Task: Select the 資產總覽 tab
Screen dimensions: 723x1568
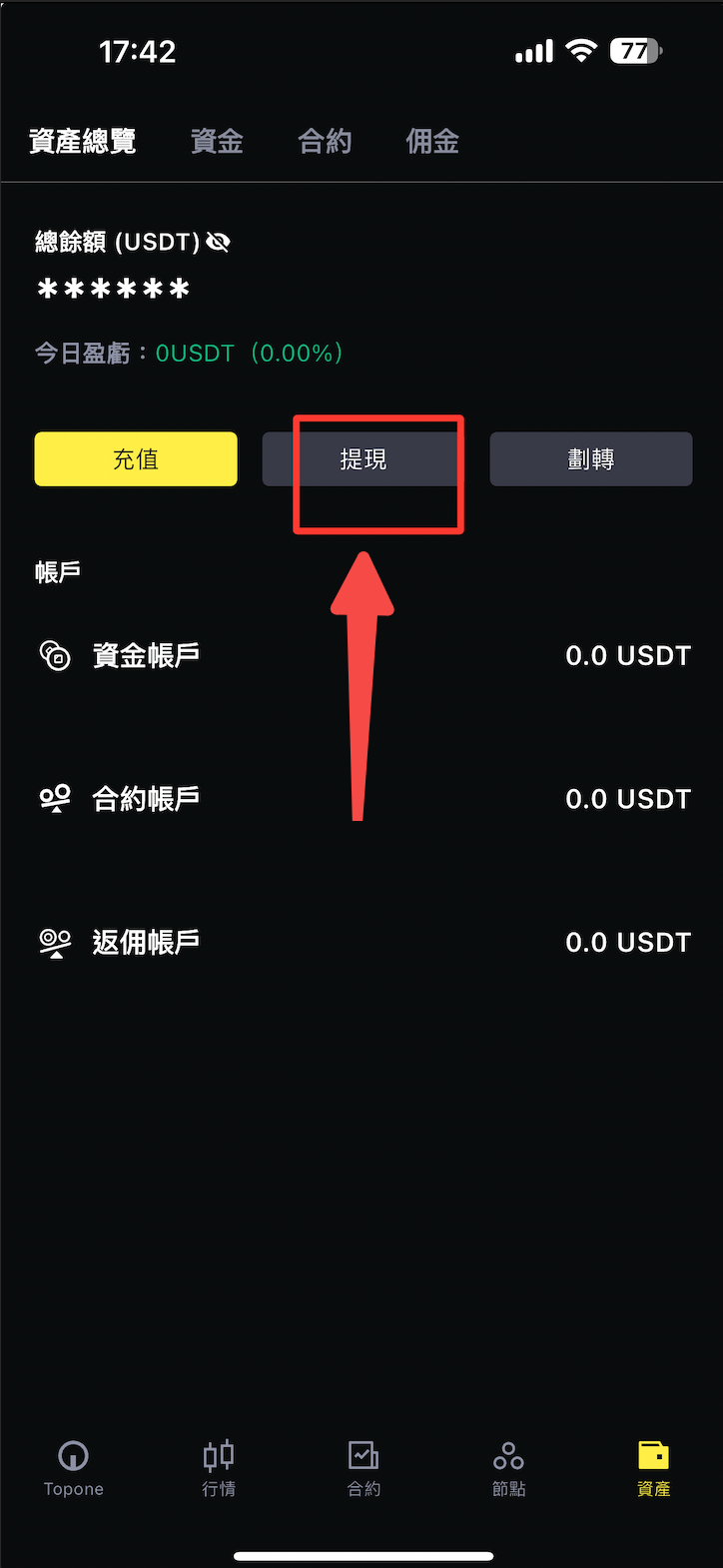Action: 83,142
